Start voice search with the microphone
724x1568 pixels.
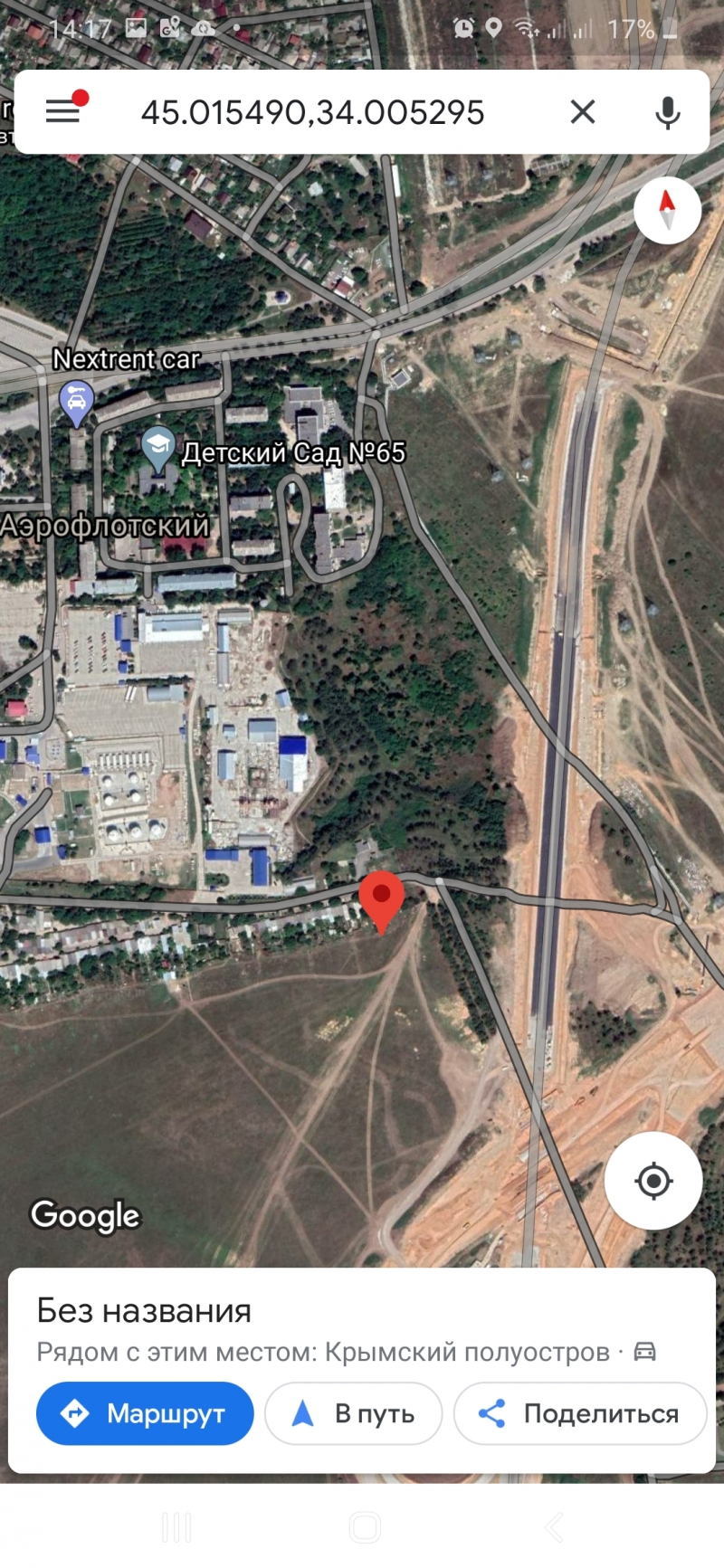668,112
